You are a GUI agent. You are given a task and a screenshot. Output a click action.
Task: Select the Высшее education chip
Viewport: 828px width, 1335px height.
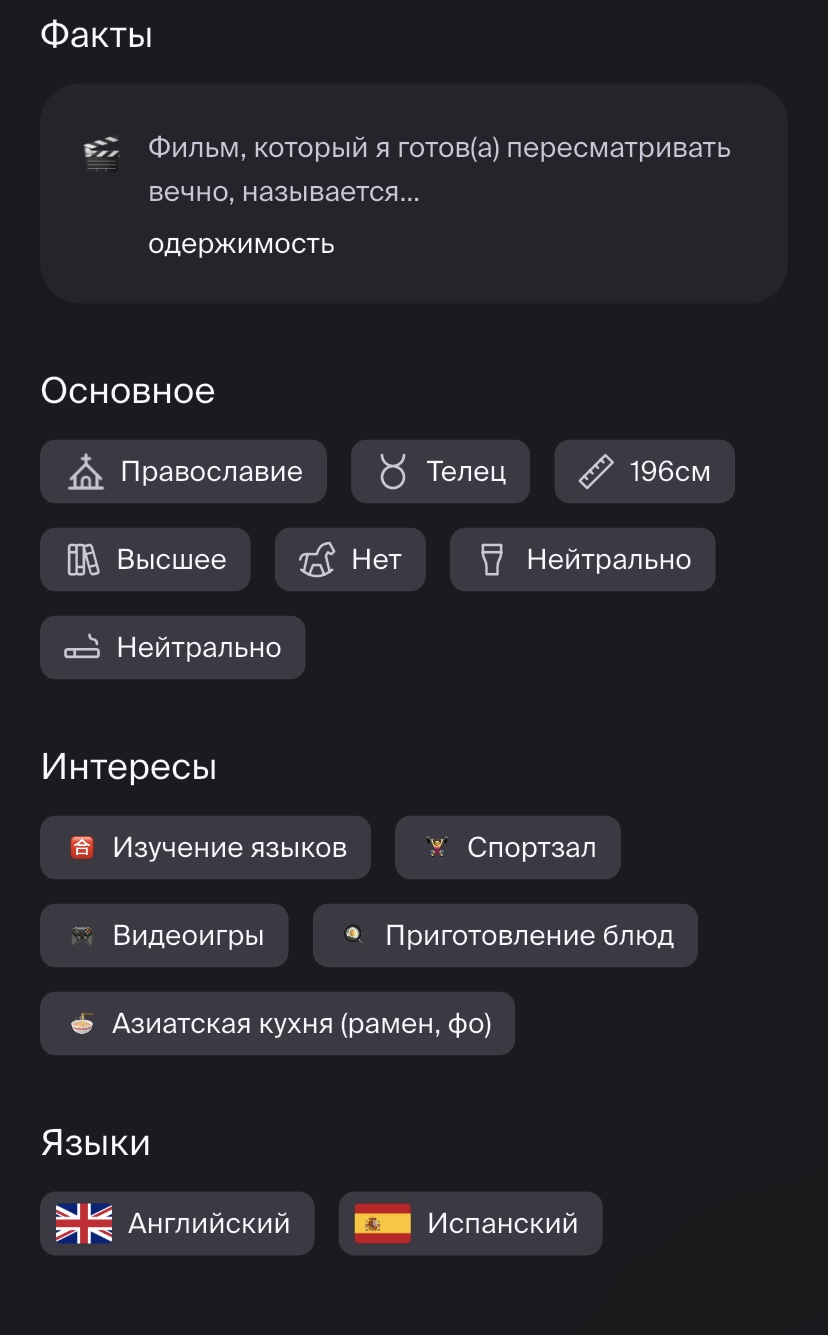tap(145, 559)
